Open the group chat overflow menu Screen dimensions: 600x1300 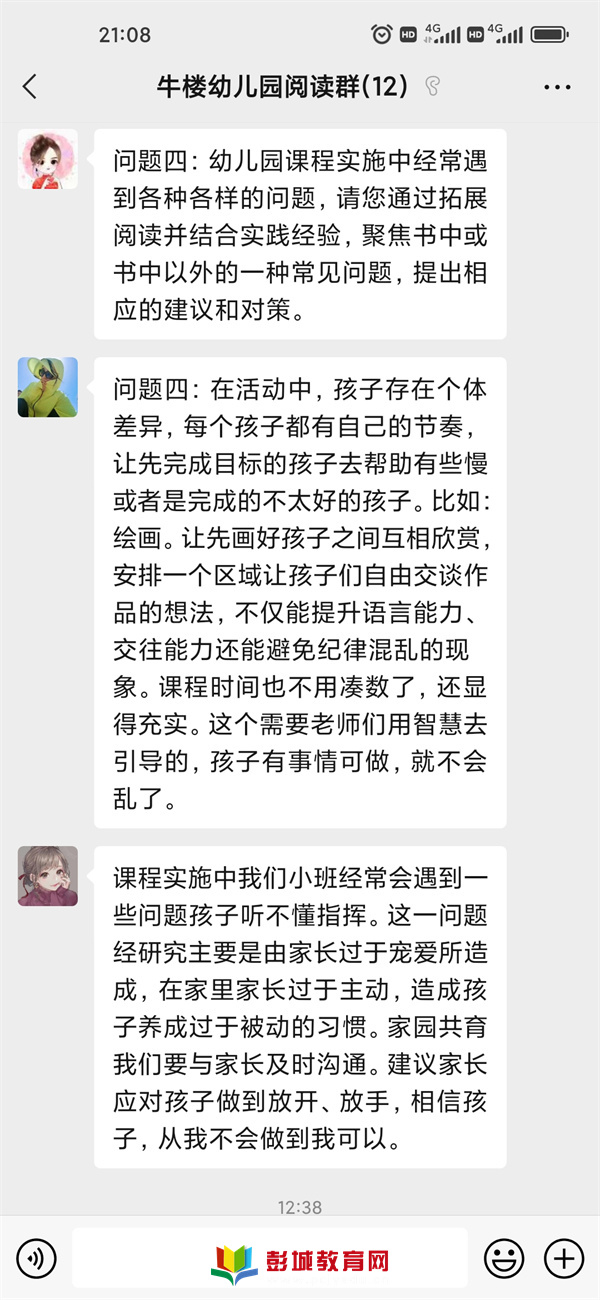click(557, 87)
